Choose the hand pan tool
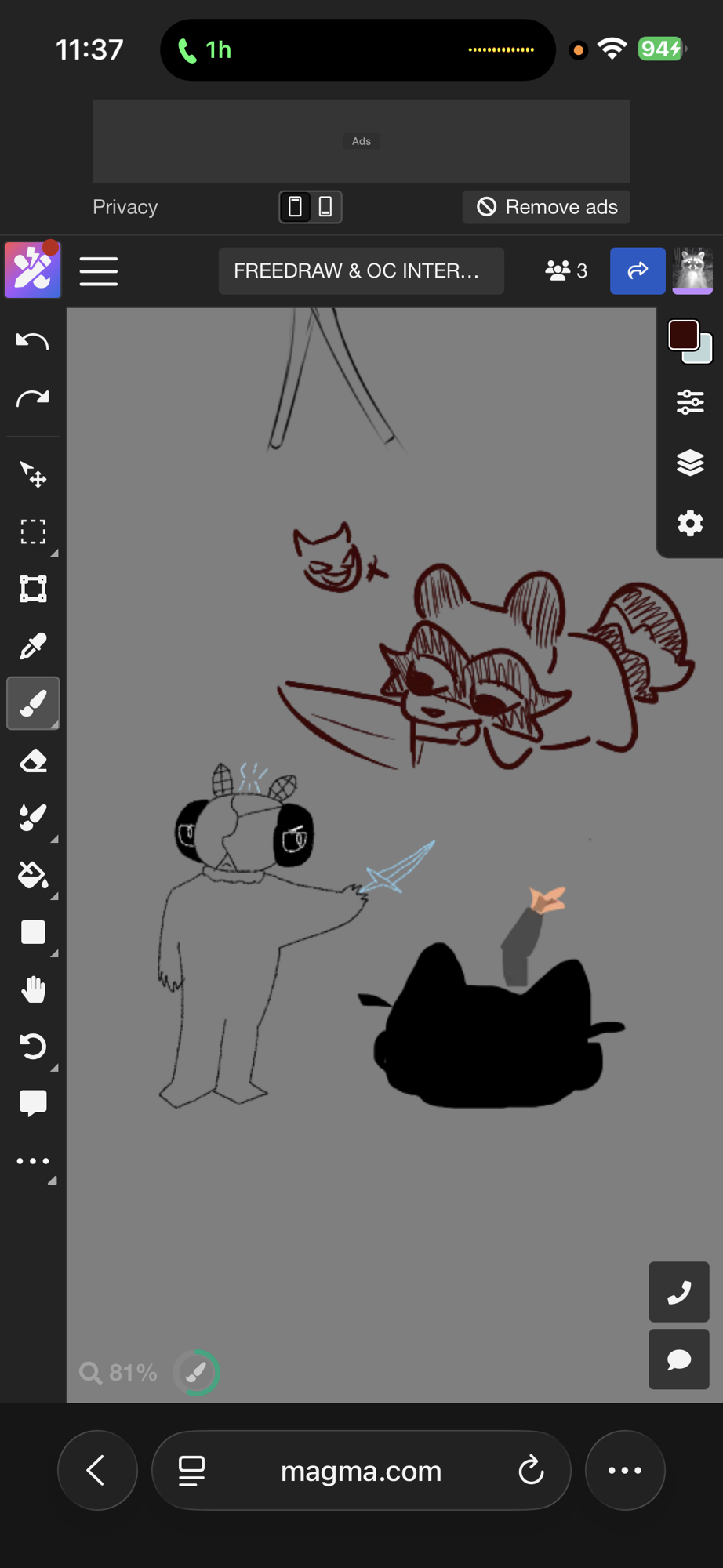The image size is (723, 1568). 32,989
